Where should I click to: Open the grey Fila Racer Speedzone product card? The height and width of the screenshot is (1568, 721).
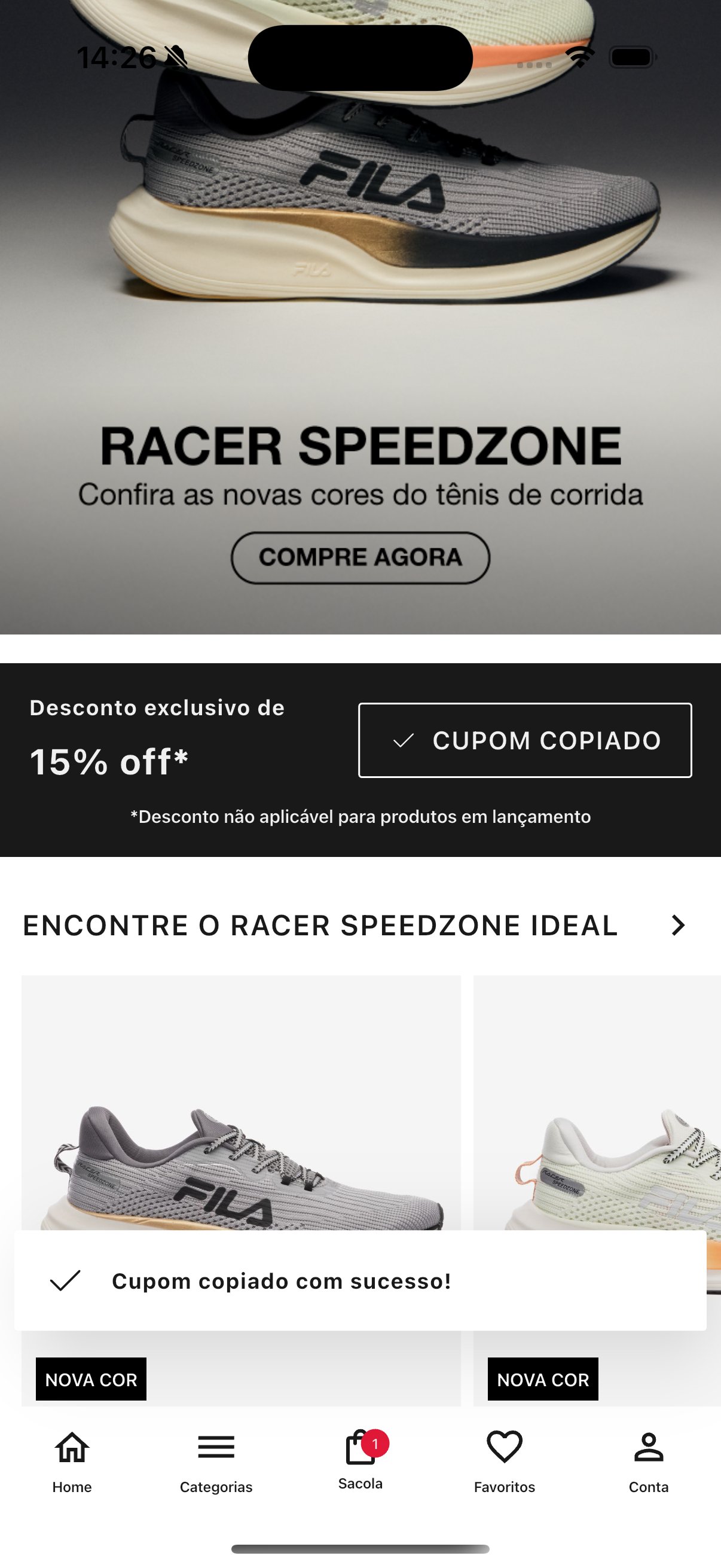[x=241, y=1126]
